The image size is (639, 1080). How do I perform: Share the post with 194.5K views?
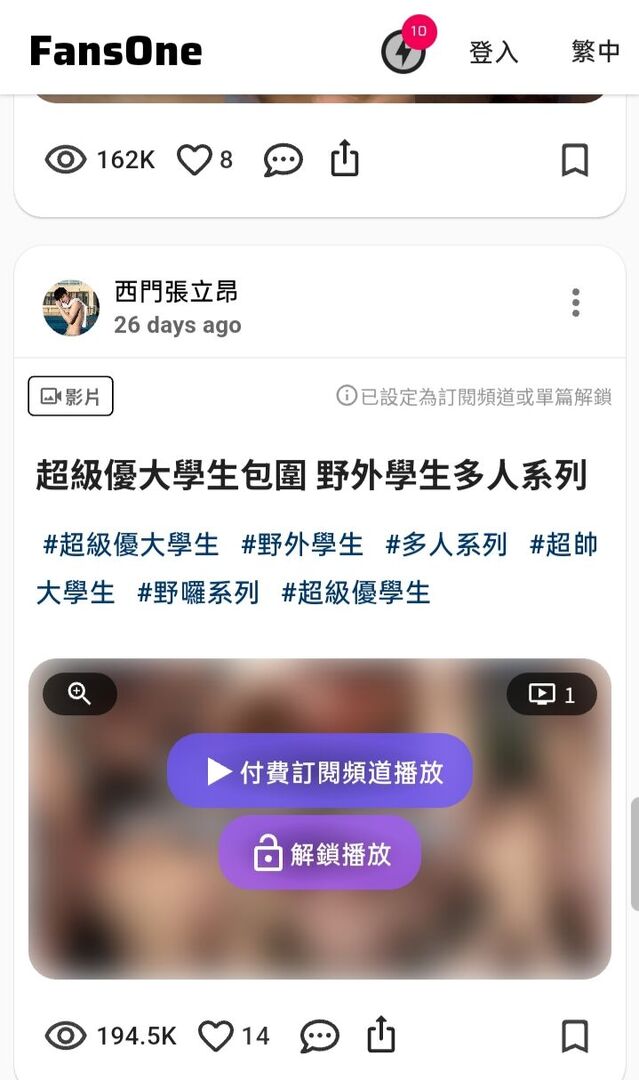(x=381, y=1035)
